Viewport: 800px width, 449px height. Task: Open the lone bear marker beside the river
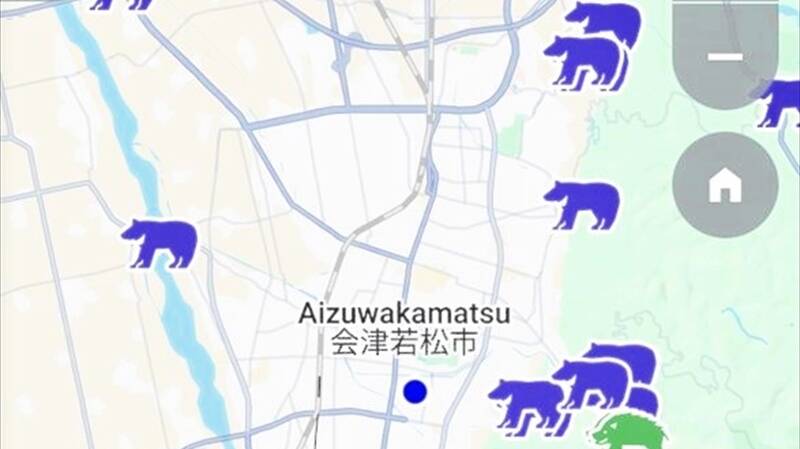[x=159, y=244]
